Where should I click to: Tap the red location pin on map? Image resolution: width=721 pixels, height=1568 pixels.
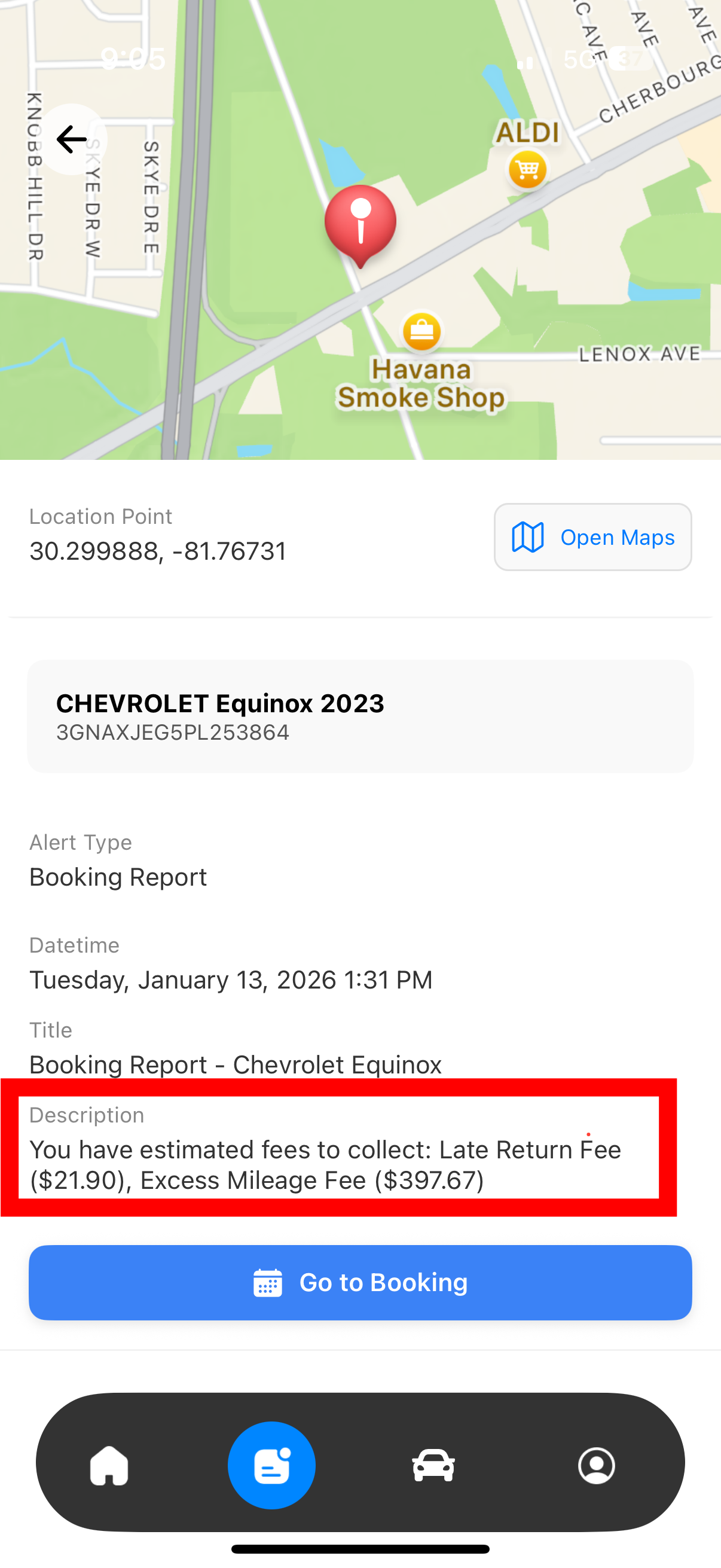(x=360, y=224)
